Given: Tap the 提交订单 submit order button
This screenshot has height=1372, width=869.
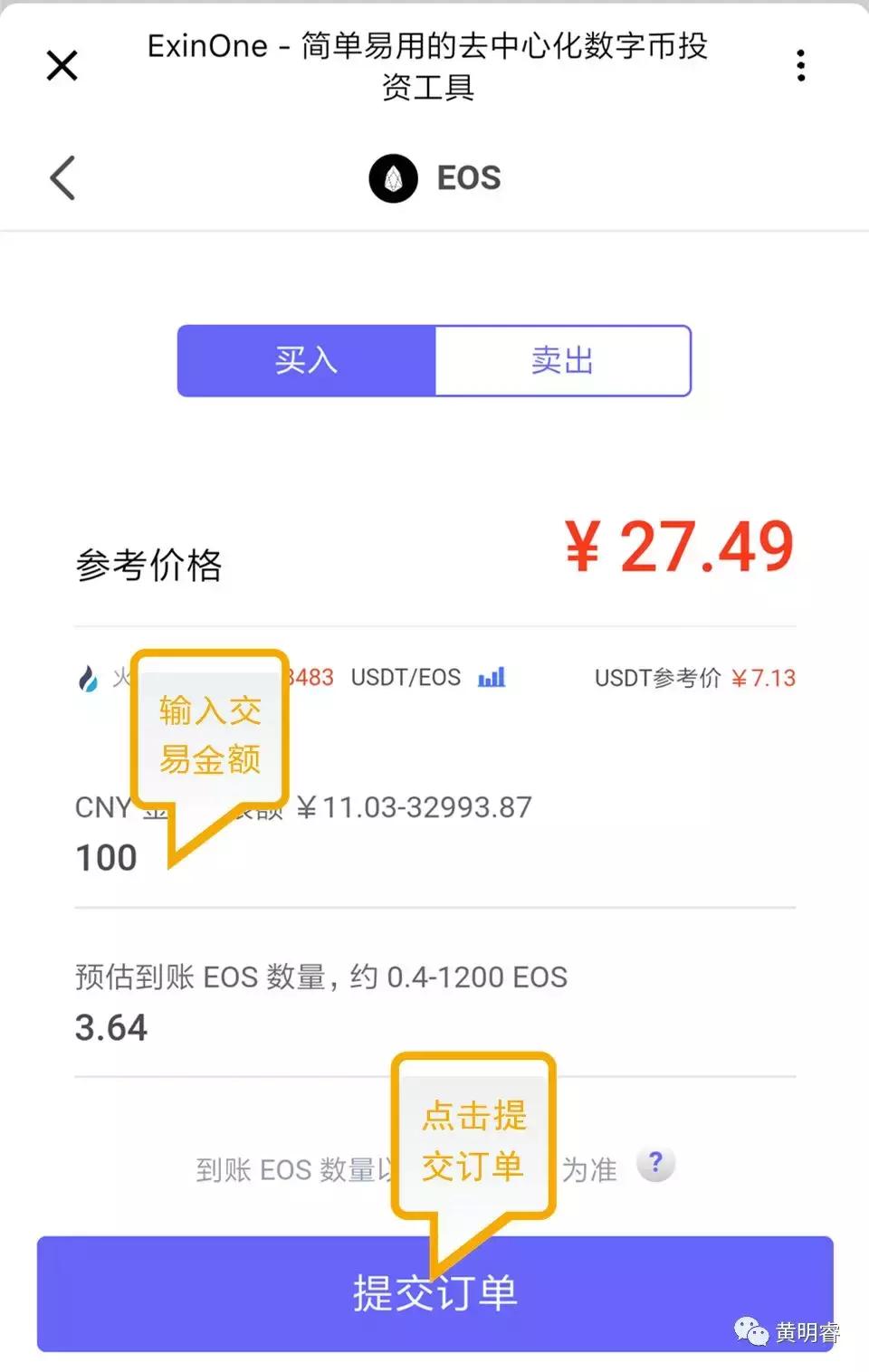Looking at the screenshot, I should click(x=434, y=1294).
